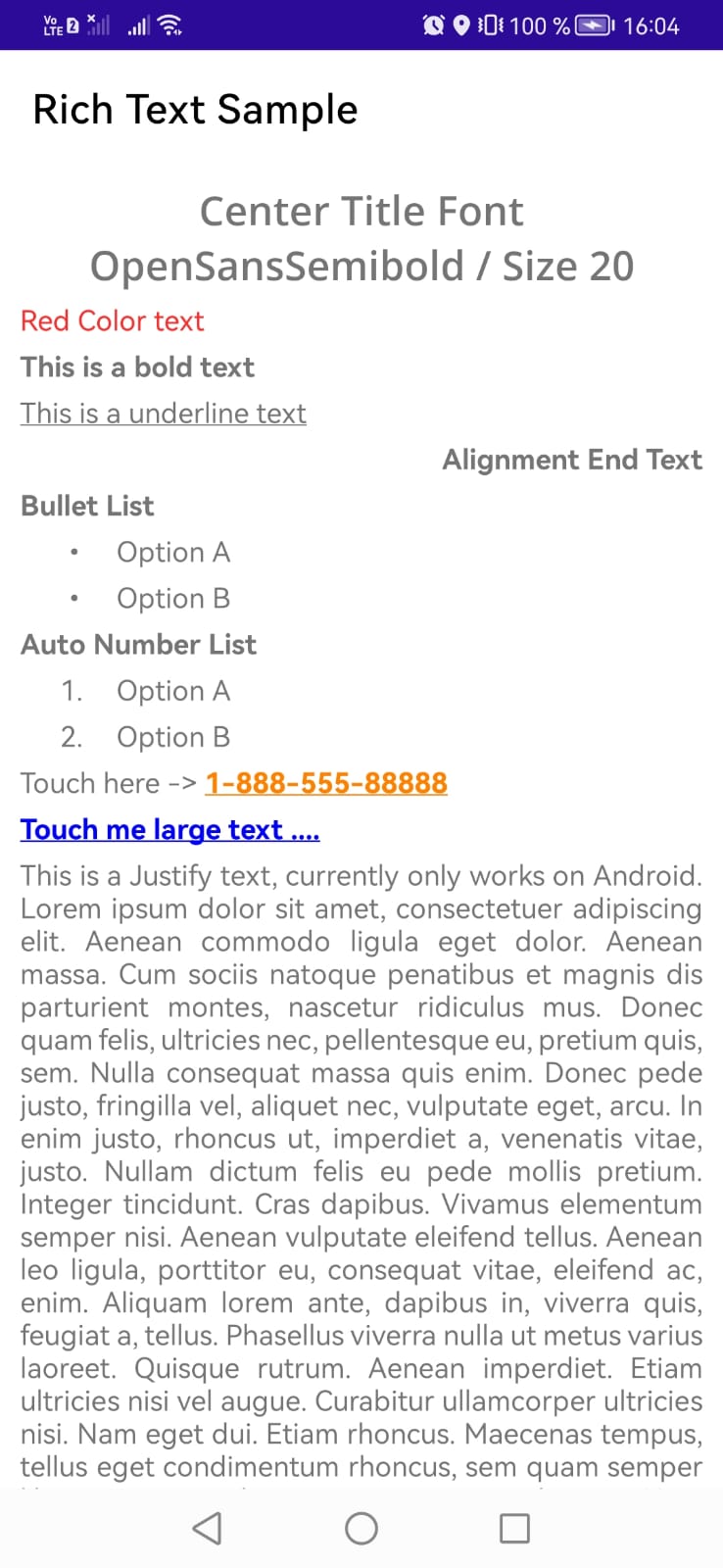Open the recent apps view
This screenshot has height=1568, width=723.
tap(514, 1528)
